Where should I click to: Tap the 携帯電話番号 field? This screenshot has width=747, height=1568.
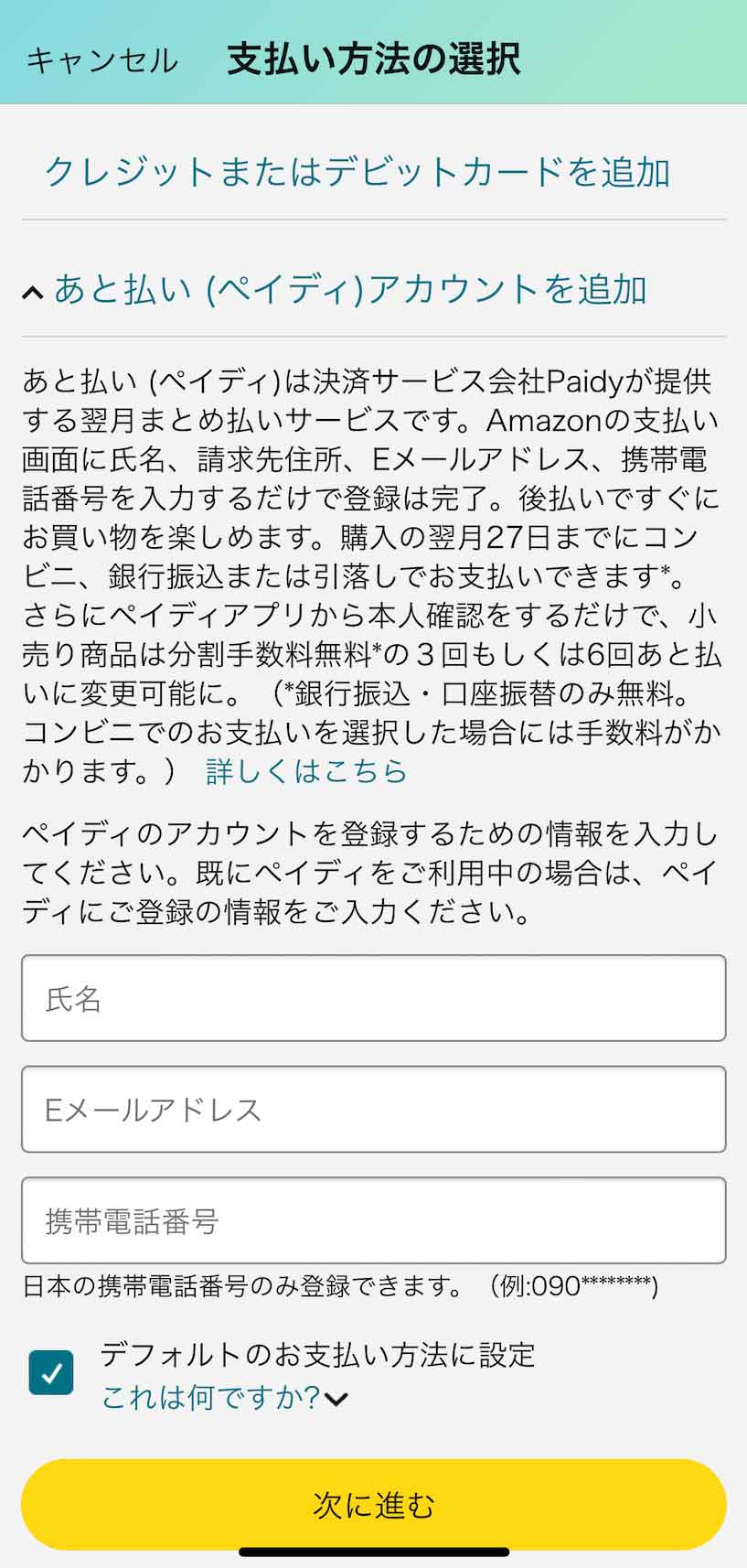point(373,1219)
